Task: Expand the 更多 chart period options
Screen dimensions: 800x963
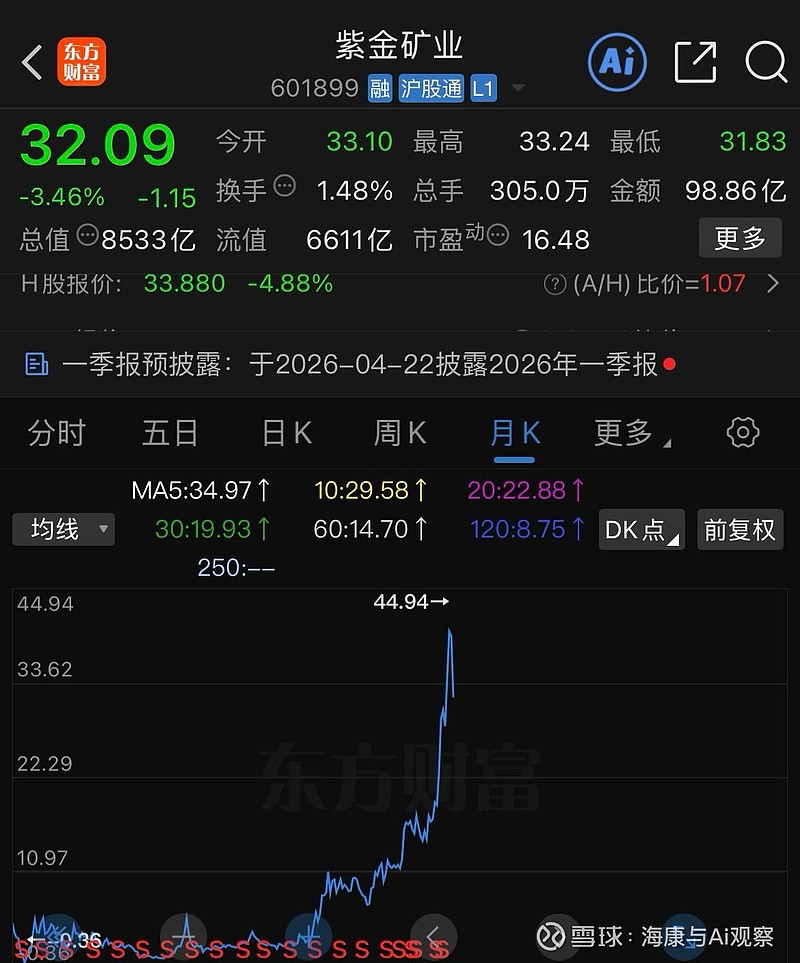Action: pyautogui.click(x=630, y=434)
